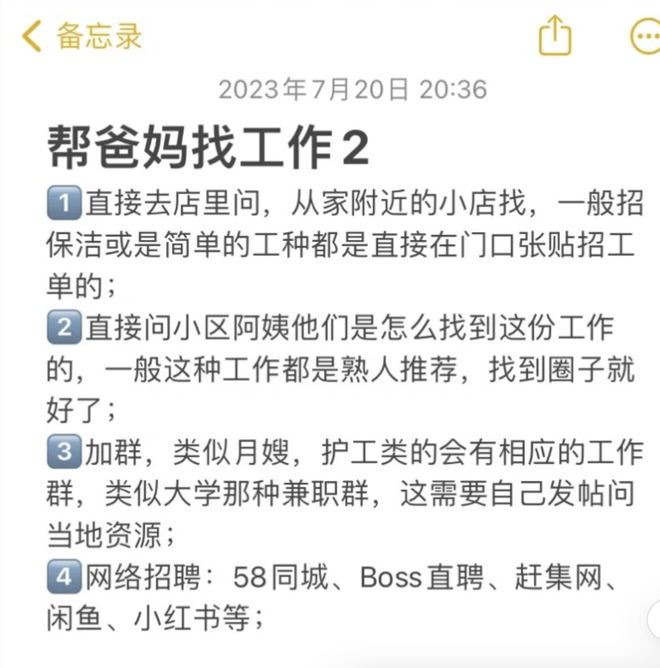Viewport: 660px width, 668px height.
Task: Go back to 备忘录 list
Action: click(82, 37)
